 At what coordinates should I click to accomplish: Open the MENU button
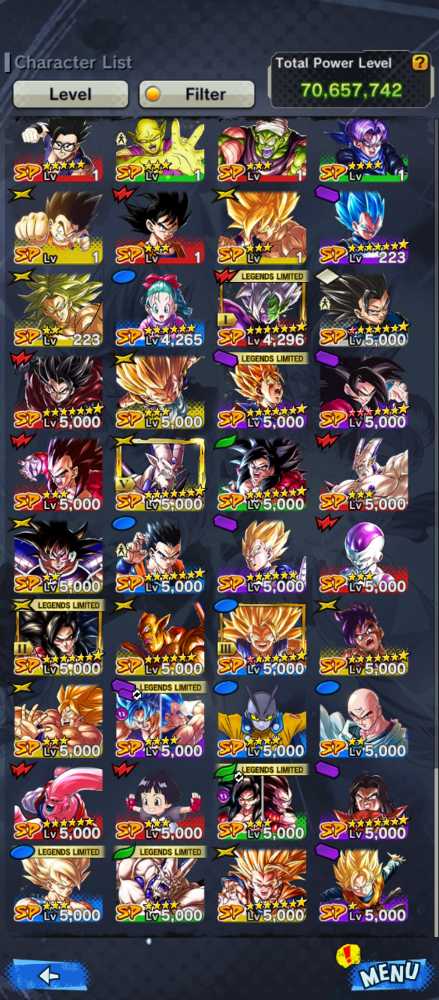(389, 973)
